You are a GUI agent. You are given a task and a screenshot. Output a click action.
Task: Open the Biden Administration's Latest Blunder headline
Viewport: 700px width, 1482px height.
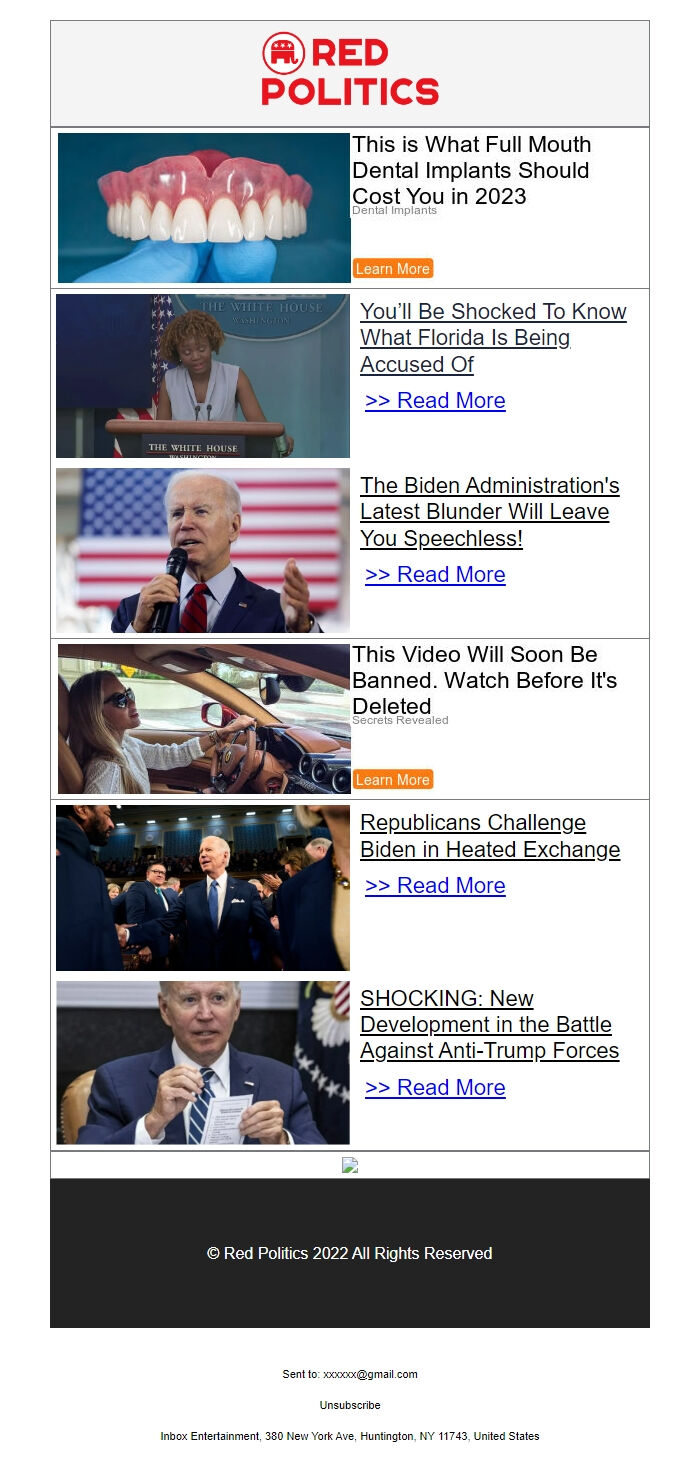click(489, 512)
